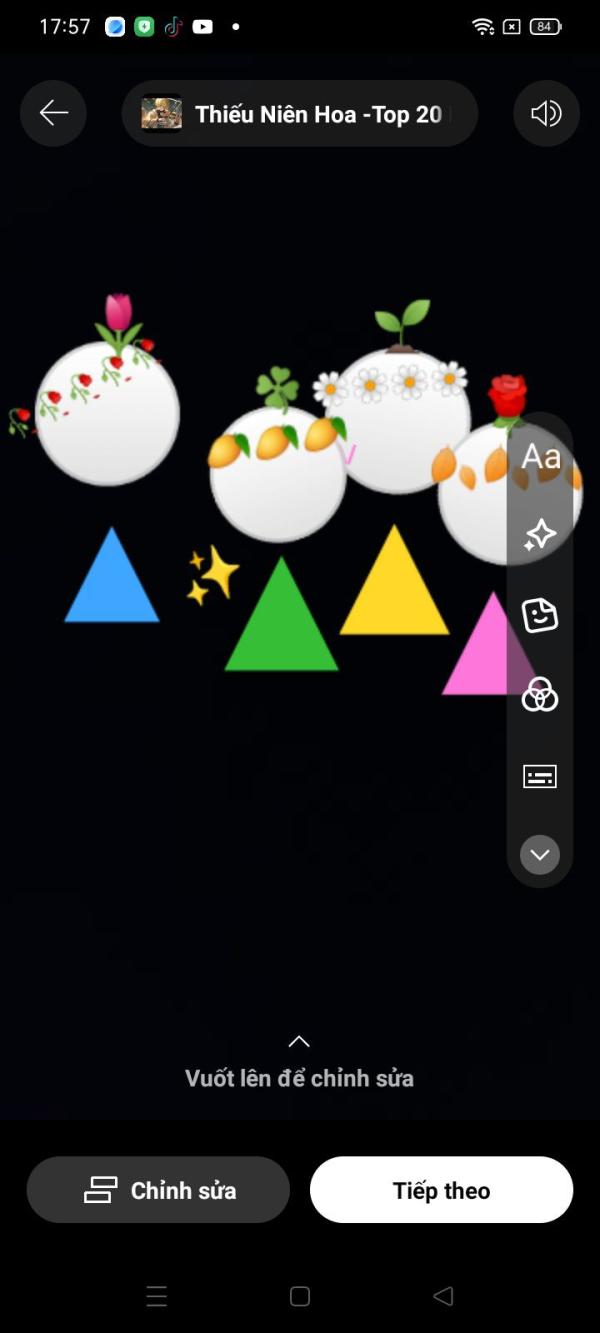Continue with Tiếp theo

point(441,1190)
